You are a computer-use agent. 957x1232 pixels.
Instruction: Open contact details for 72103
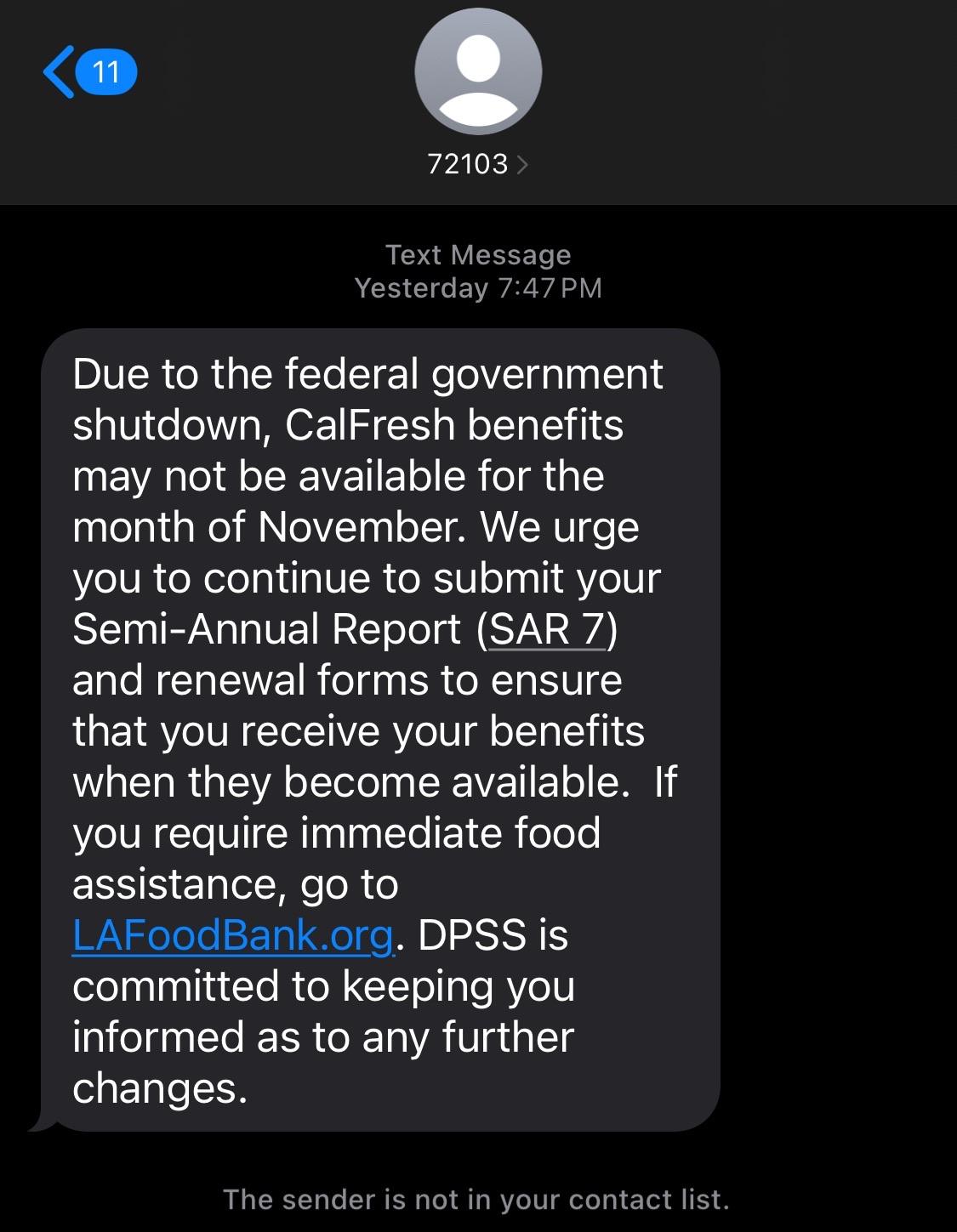tap(477, 163)
